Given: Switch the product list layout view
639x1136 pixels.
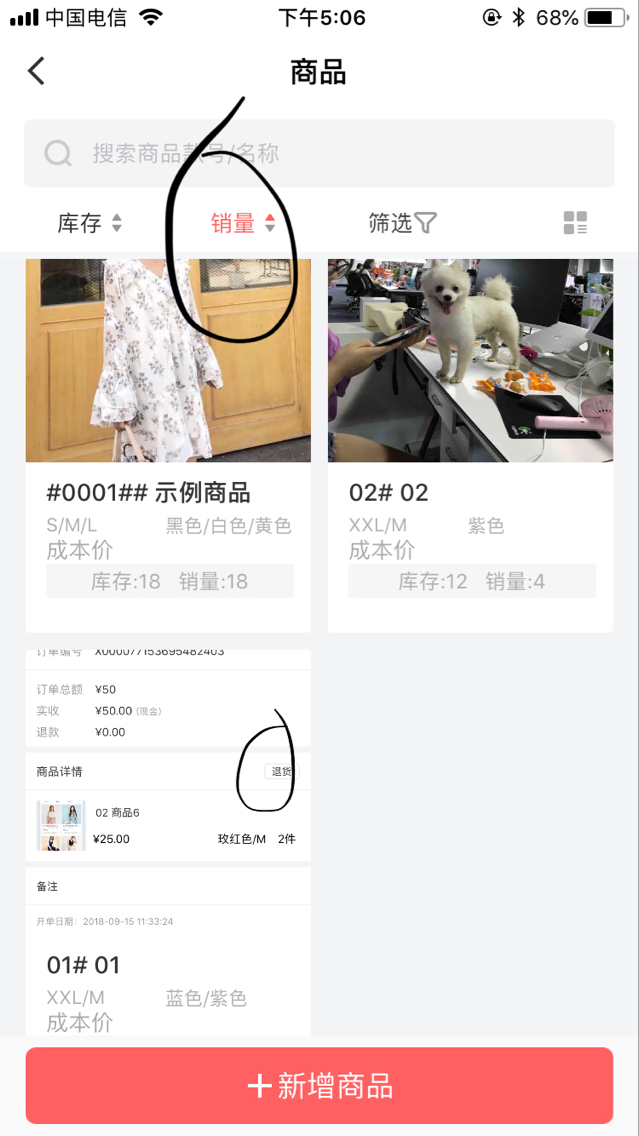Looking at the screenshot, I should coord(575,223).
